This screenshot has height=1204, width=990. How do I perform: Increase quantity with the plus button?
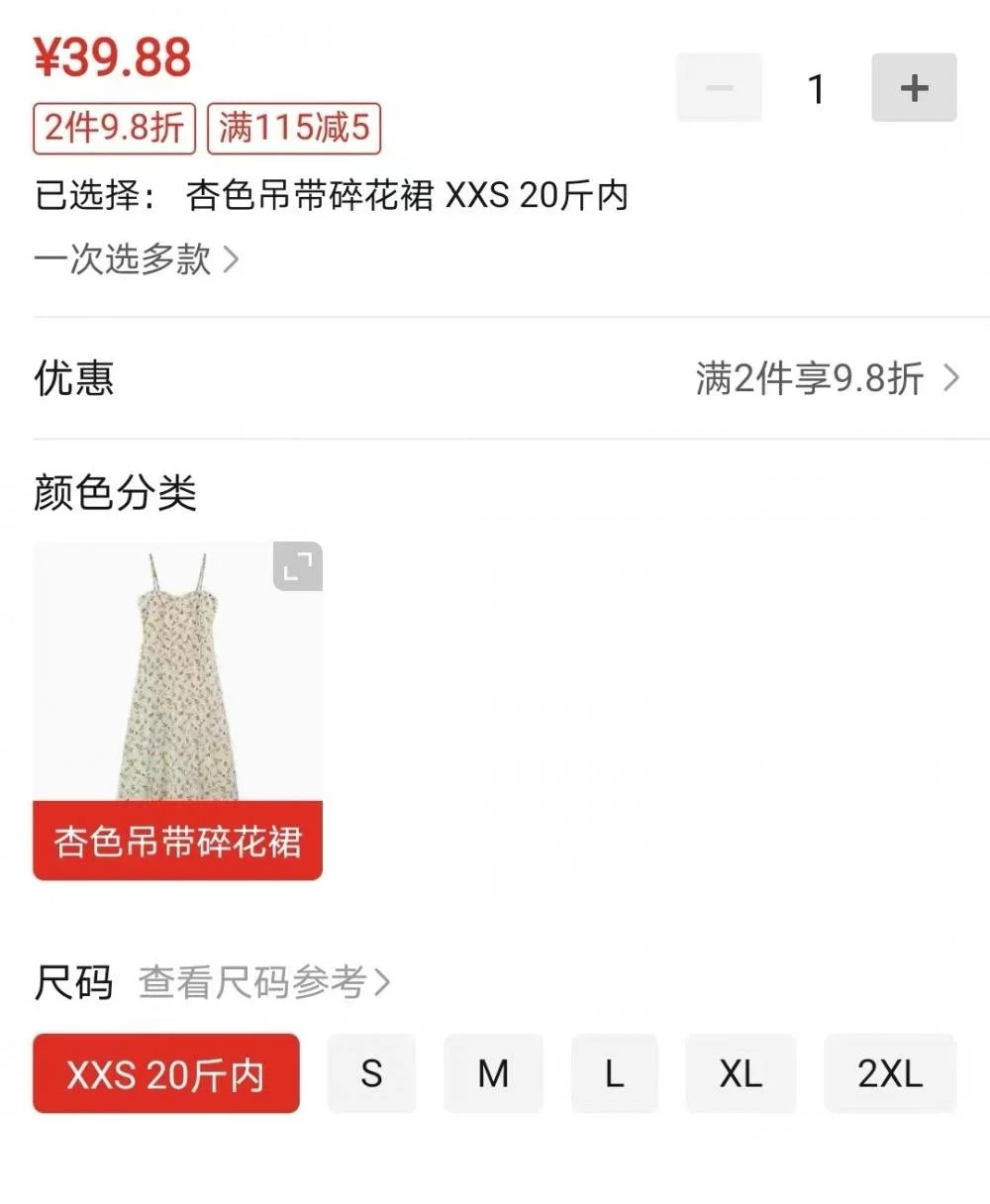tap(914, 88)
